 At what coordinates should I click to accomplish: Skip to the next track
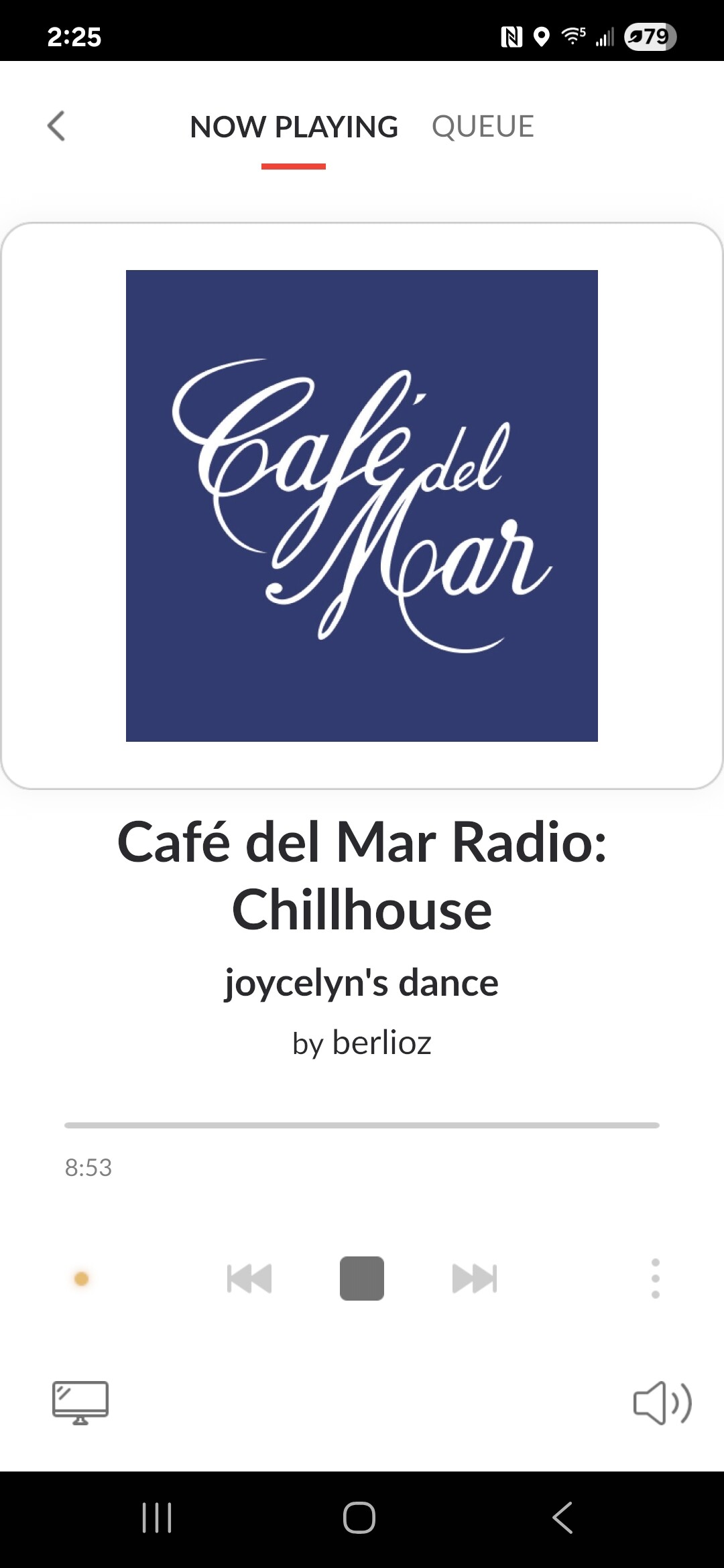click(475, 1279)
